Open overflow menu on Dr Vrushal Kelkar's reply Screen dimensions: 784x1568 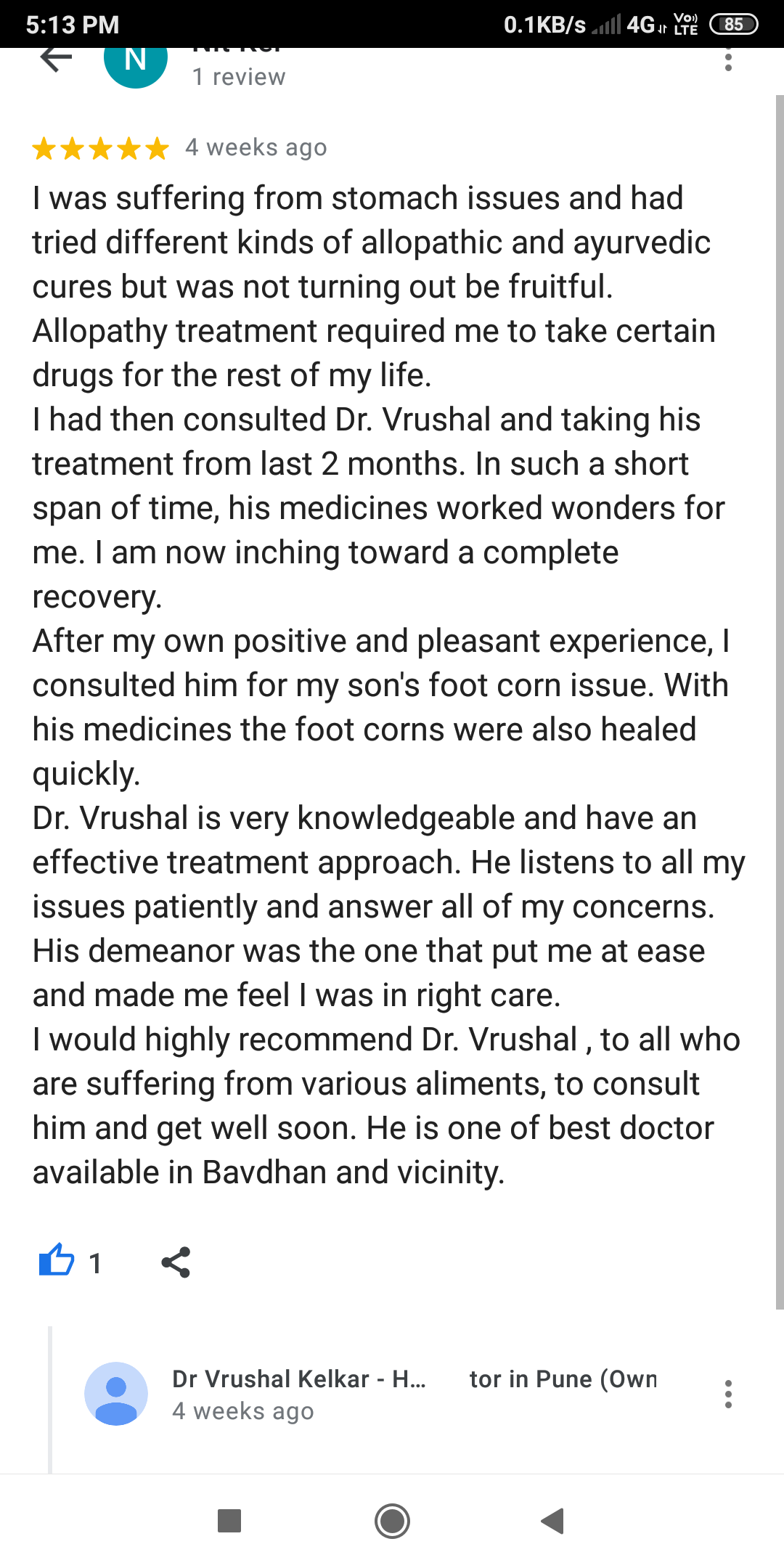pyautogui.click(x=728, y=1395)
